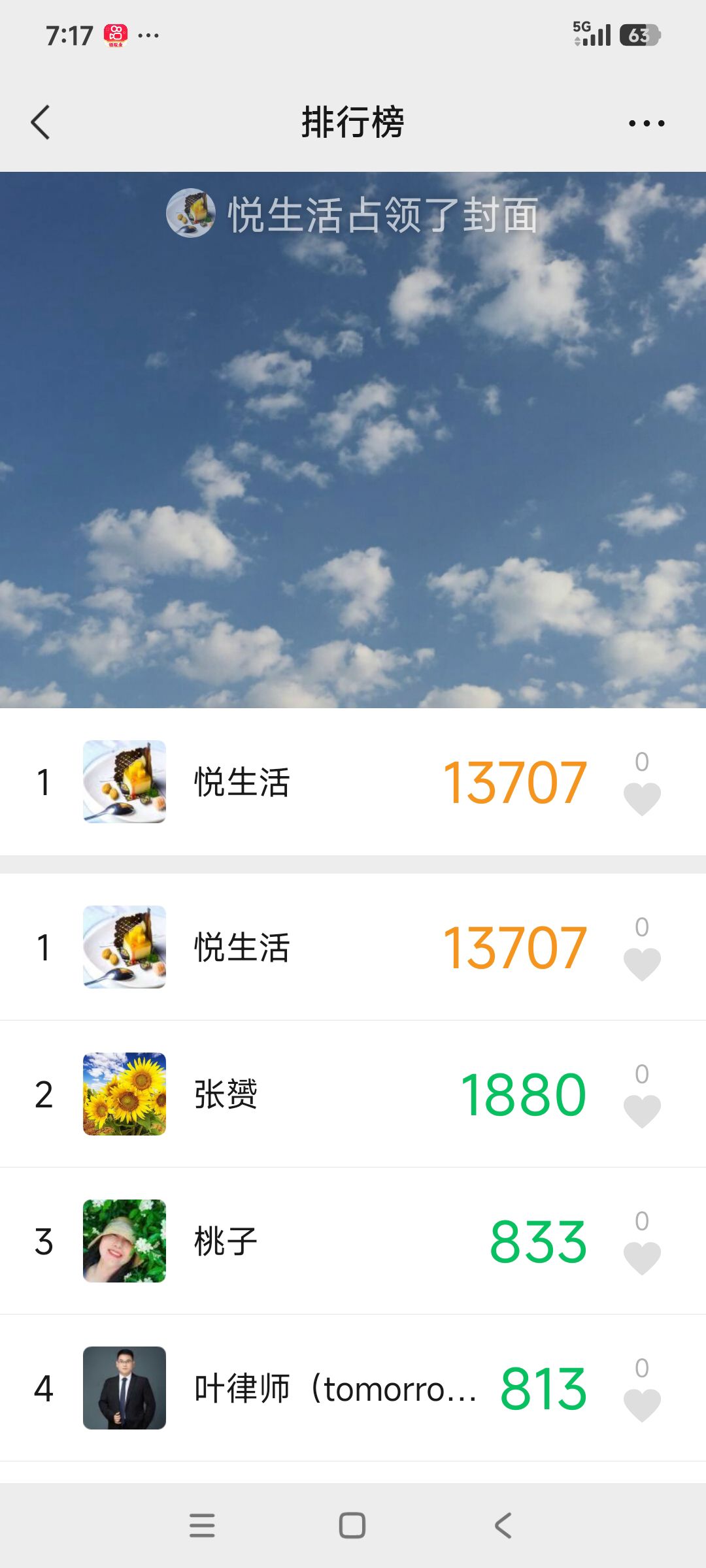Like 桃子's step count
706x1568 pixels.
[642, 1257]
